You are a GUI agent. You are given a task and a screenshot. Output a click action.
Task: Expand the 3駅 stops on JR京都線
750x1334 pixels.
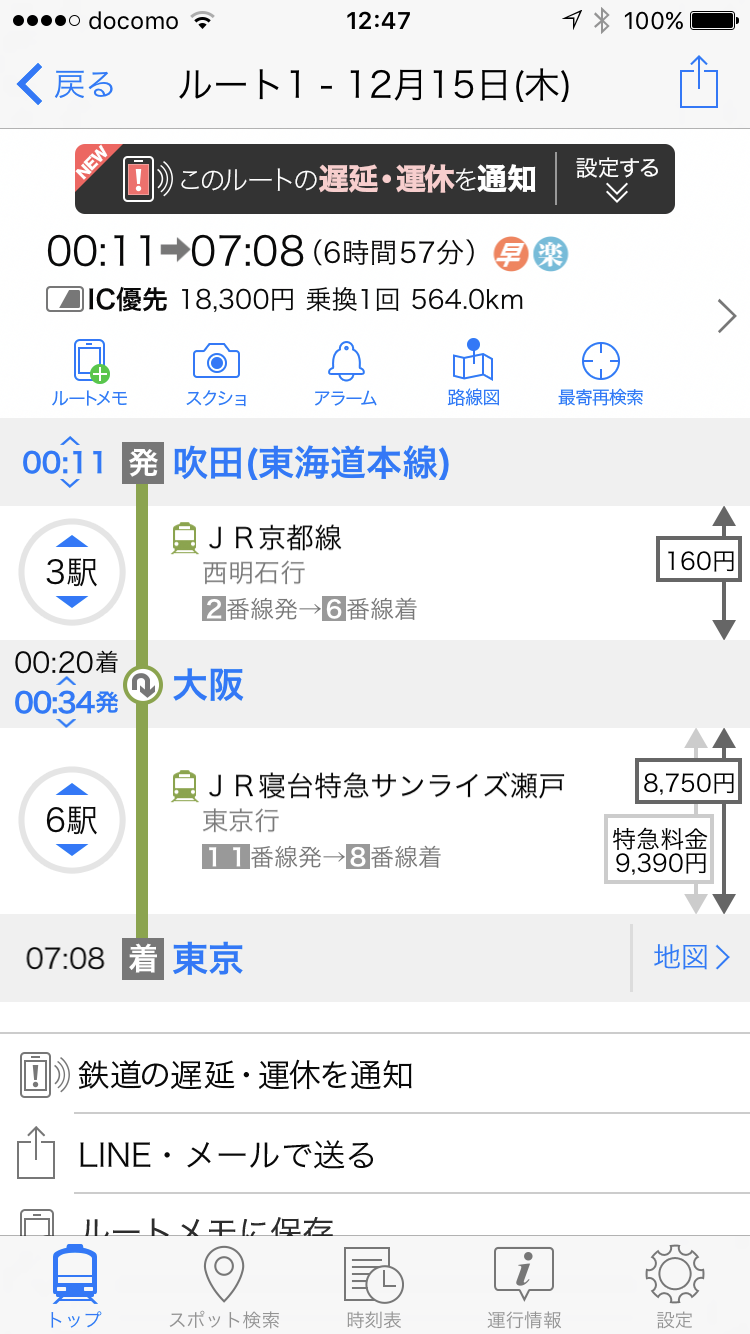[72, 572]
